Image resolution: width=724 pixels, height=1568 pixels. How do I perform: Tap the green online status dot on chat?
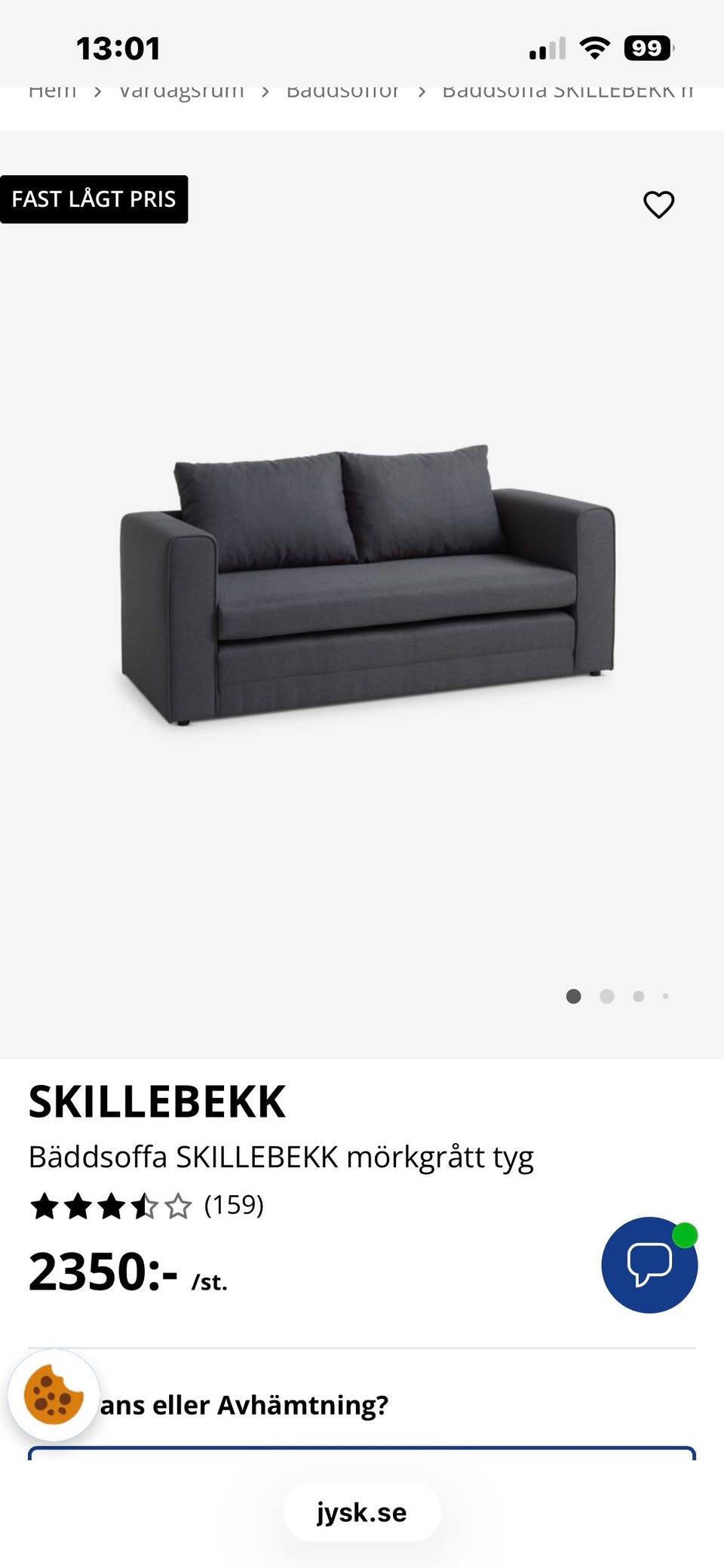[683, 1236]
